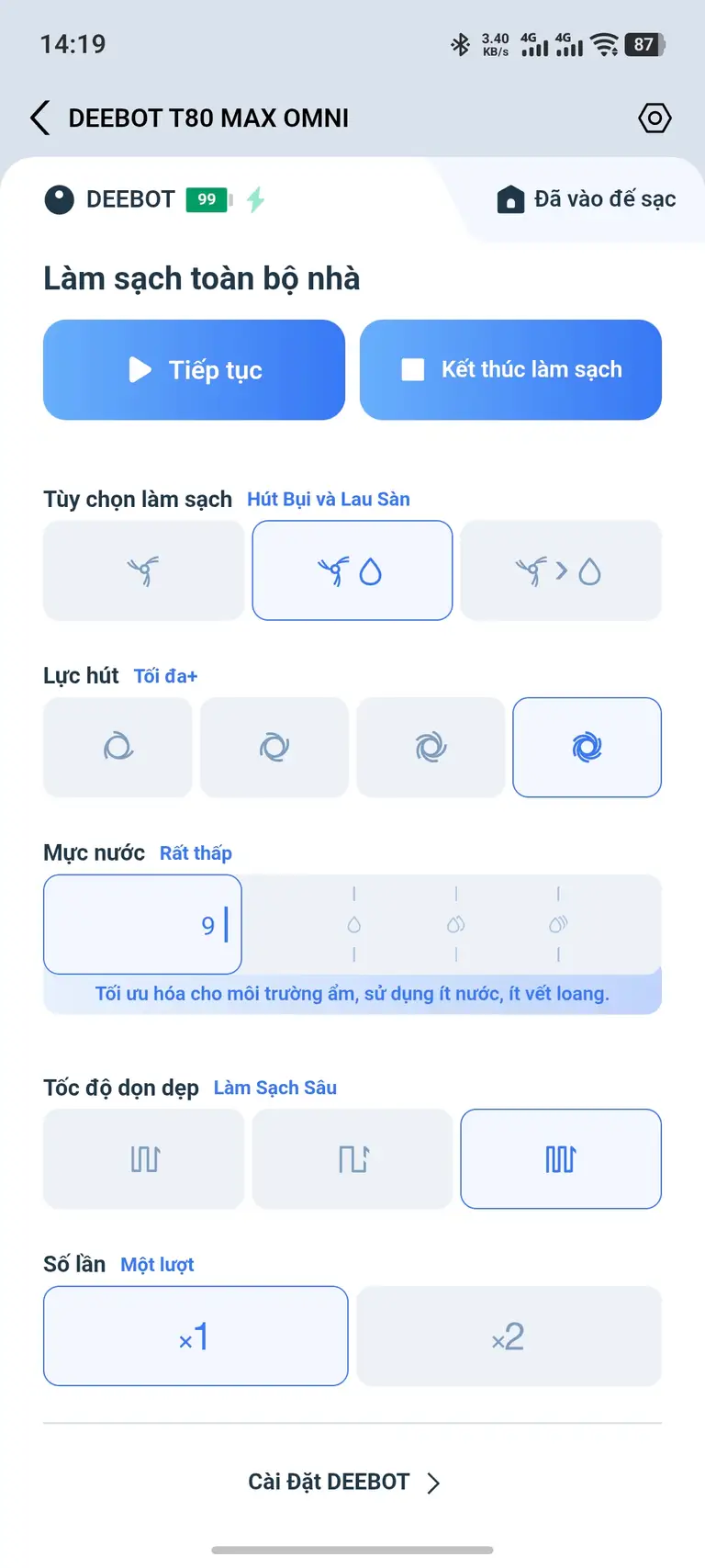
Task: Open Cài Đặt DEEBOT
Action: pyautogui.click(x=344, y=1482)
